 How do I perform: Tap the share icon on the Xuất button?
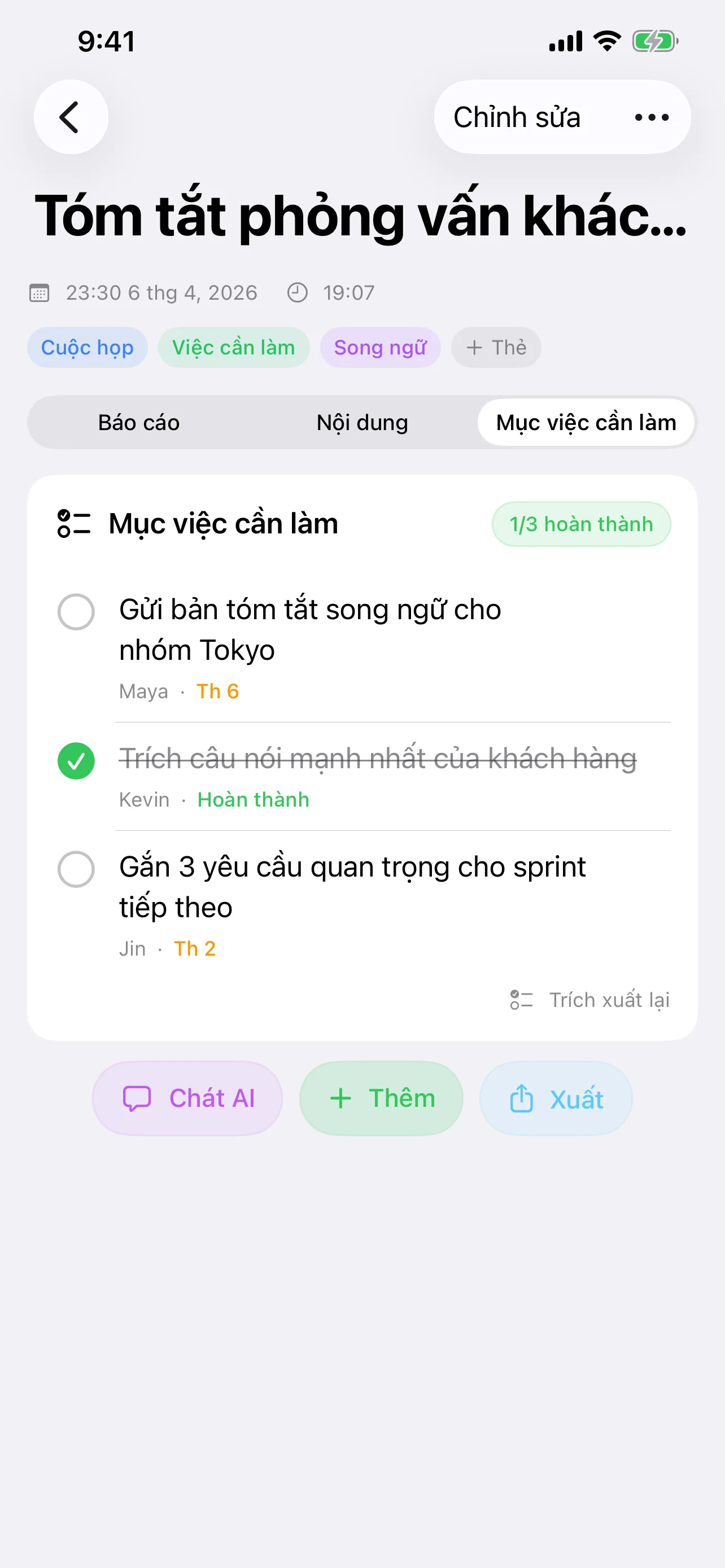(522, 1098)
